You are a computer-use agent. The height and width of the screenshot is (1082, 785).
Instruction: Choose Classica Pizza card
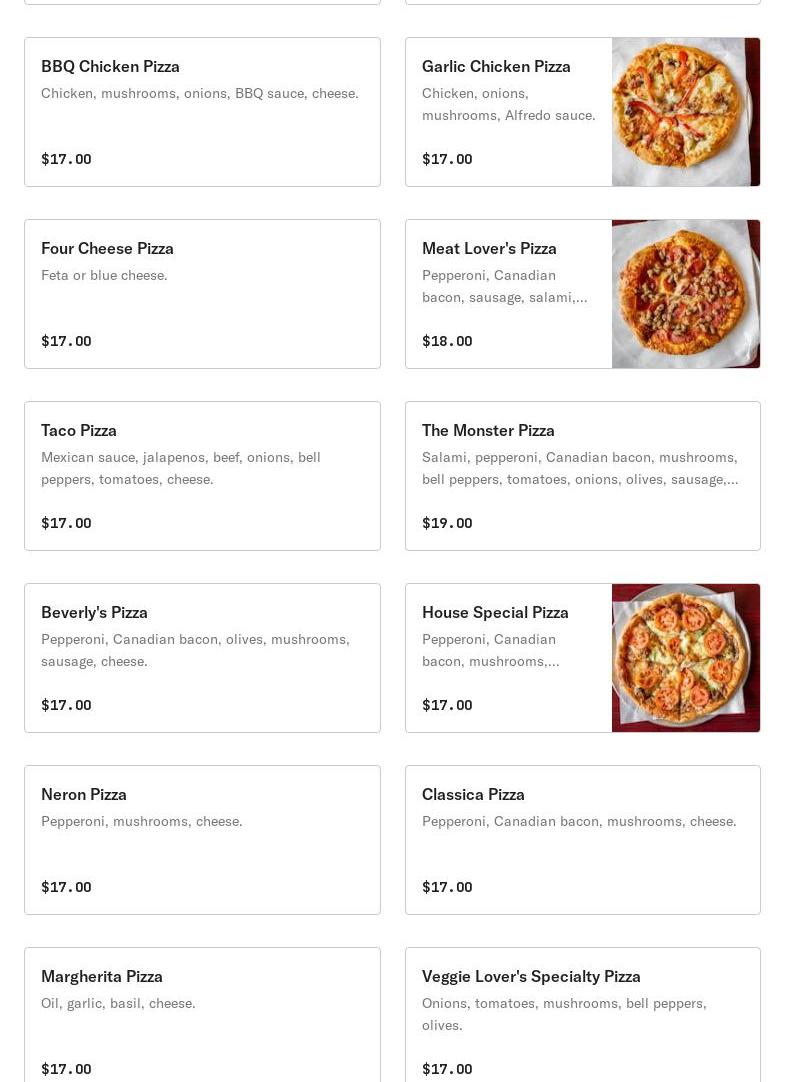click(582, 840)
